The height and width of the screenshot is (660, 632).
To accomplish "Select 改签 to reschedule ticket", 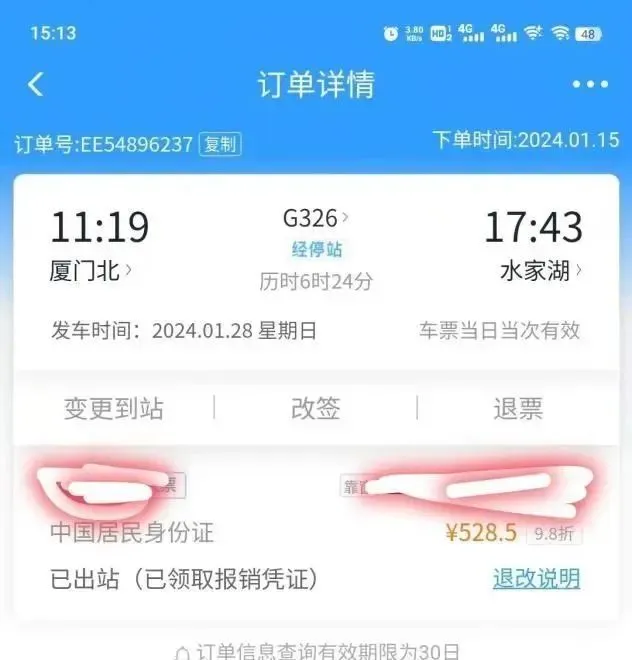I will click(315, 408).
